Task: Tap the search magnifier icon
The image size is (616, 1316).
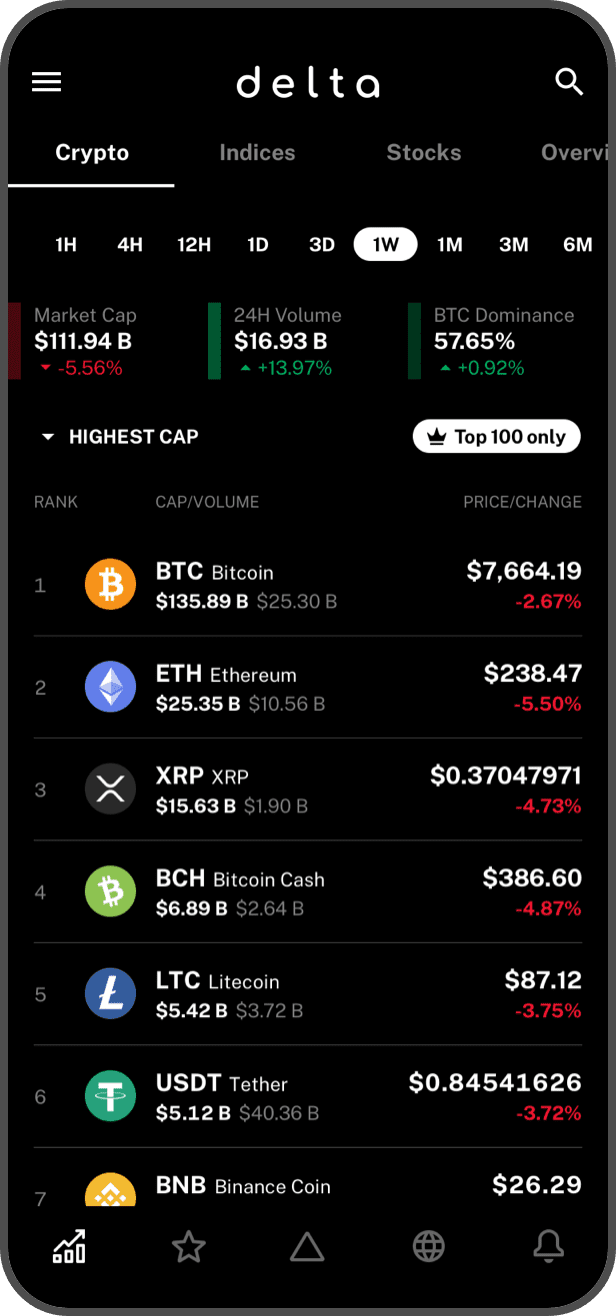Action: (569, 82)
